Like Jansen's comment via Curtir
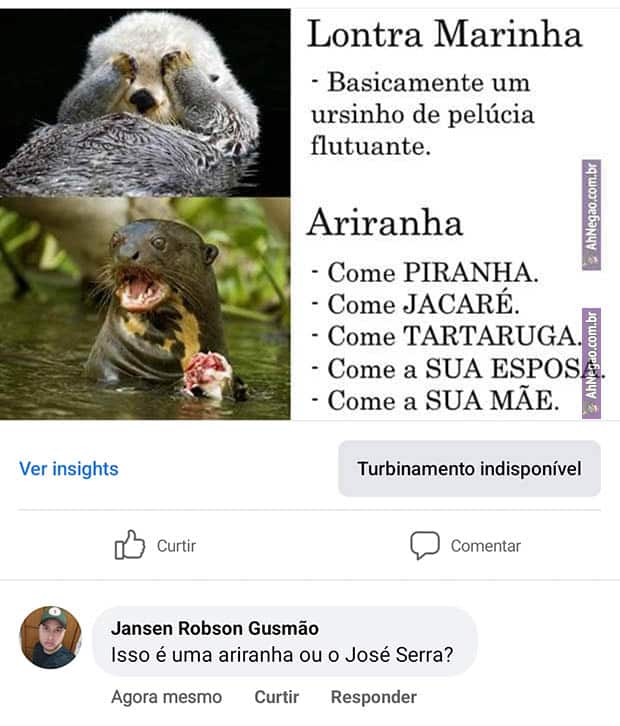620x726 pixels. [x=276, y=697]
